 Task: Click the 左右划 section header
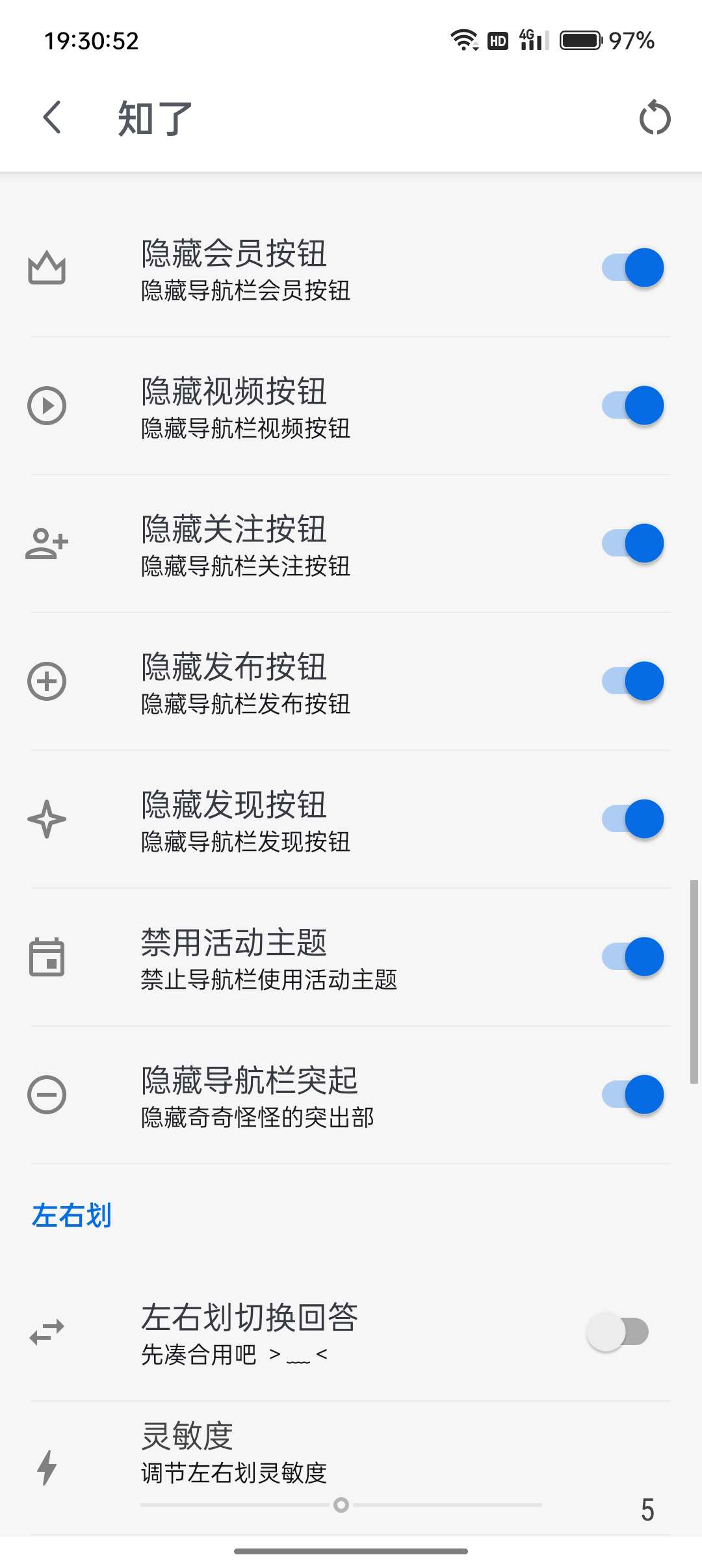71,1215
